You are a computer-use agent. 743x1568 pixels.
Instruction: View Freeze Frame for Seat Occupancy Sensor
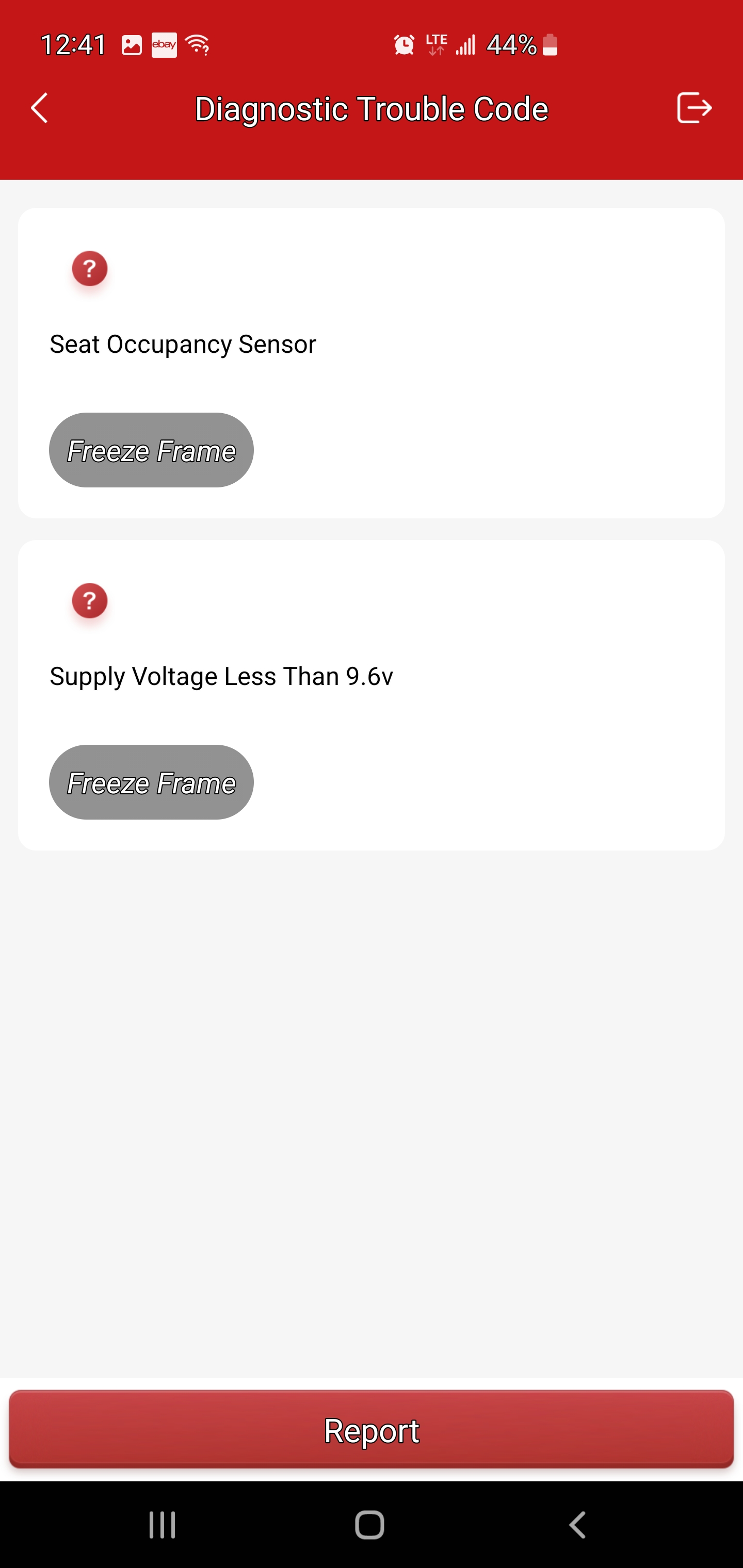pos(151,450)
